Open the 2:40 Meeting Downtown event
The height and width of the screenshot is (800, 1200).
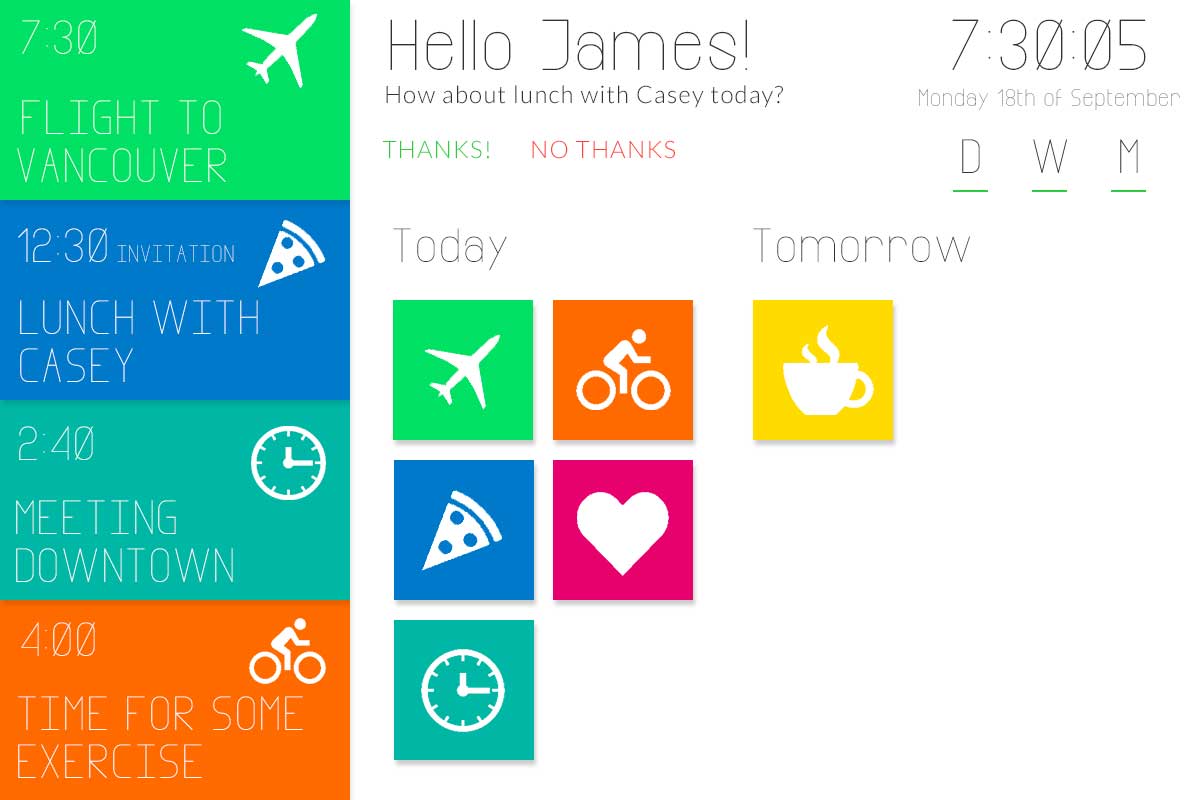coord(175,500)
